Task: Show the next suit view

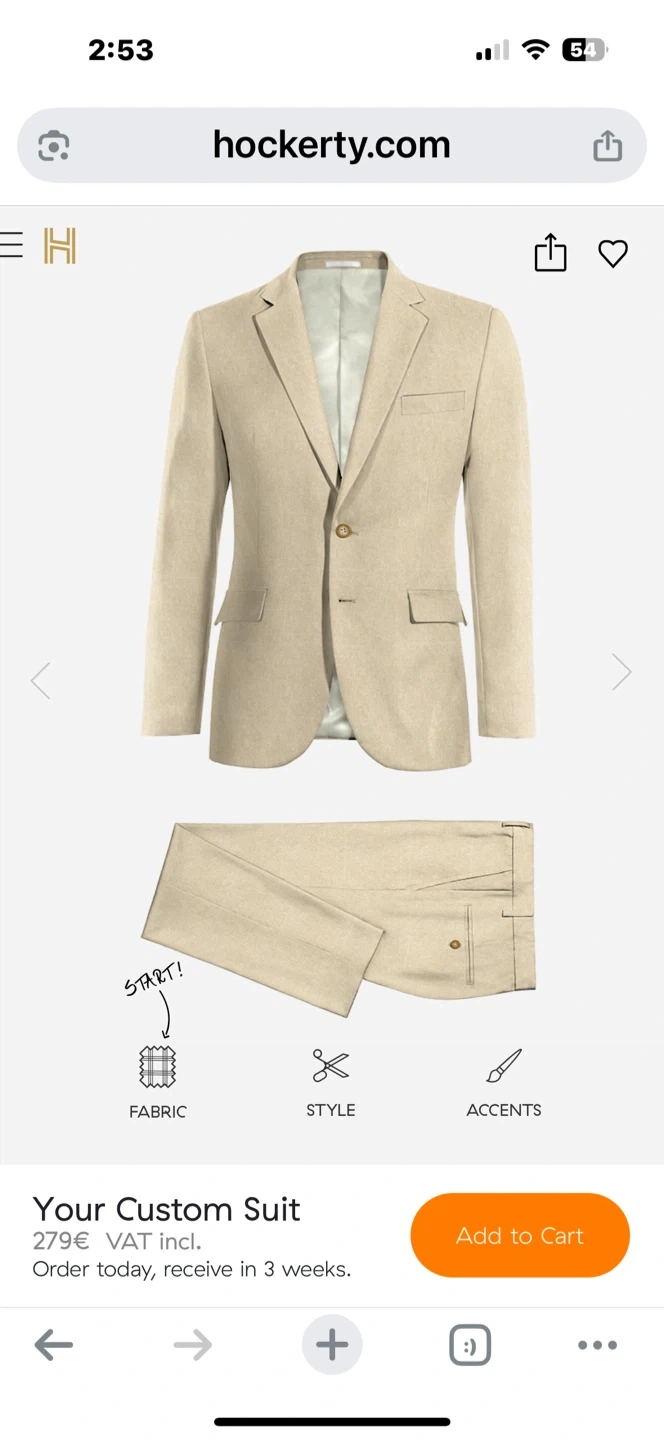Action: coord(622,673)
